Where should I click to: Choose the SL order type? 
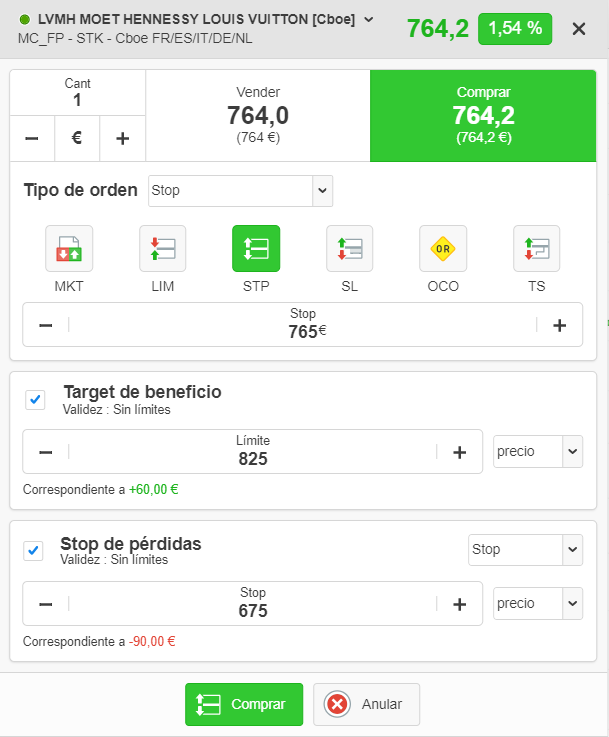click(349, 249)
